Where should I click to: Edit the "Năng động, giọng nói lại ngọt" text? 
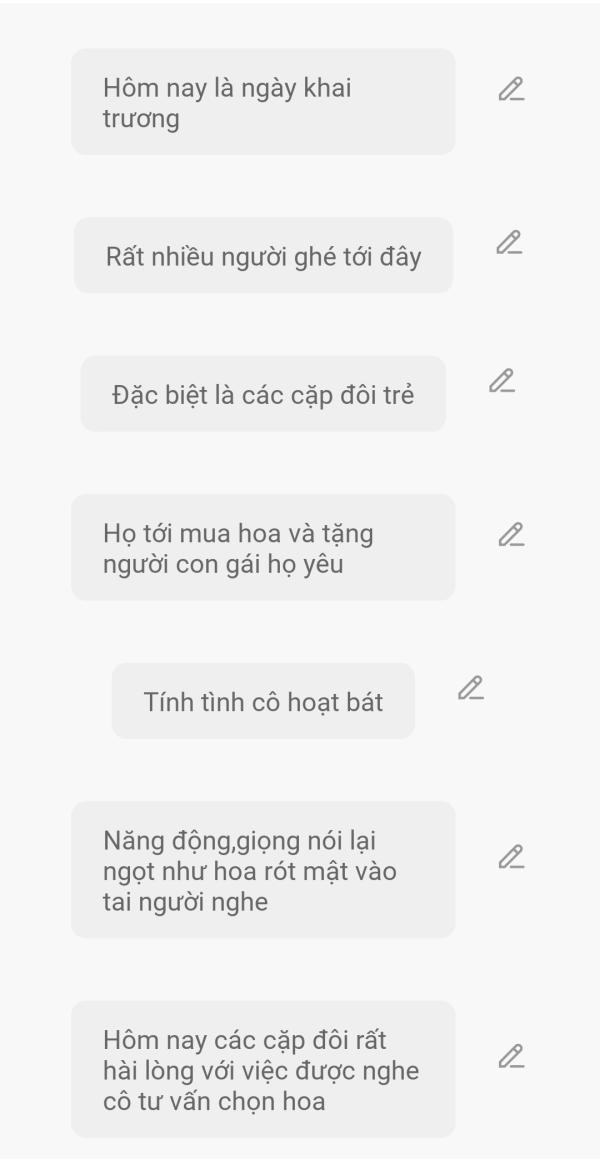[511, 857]
